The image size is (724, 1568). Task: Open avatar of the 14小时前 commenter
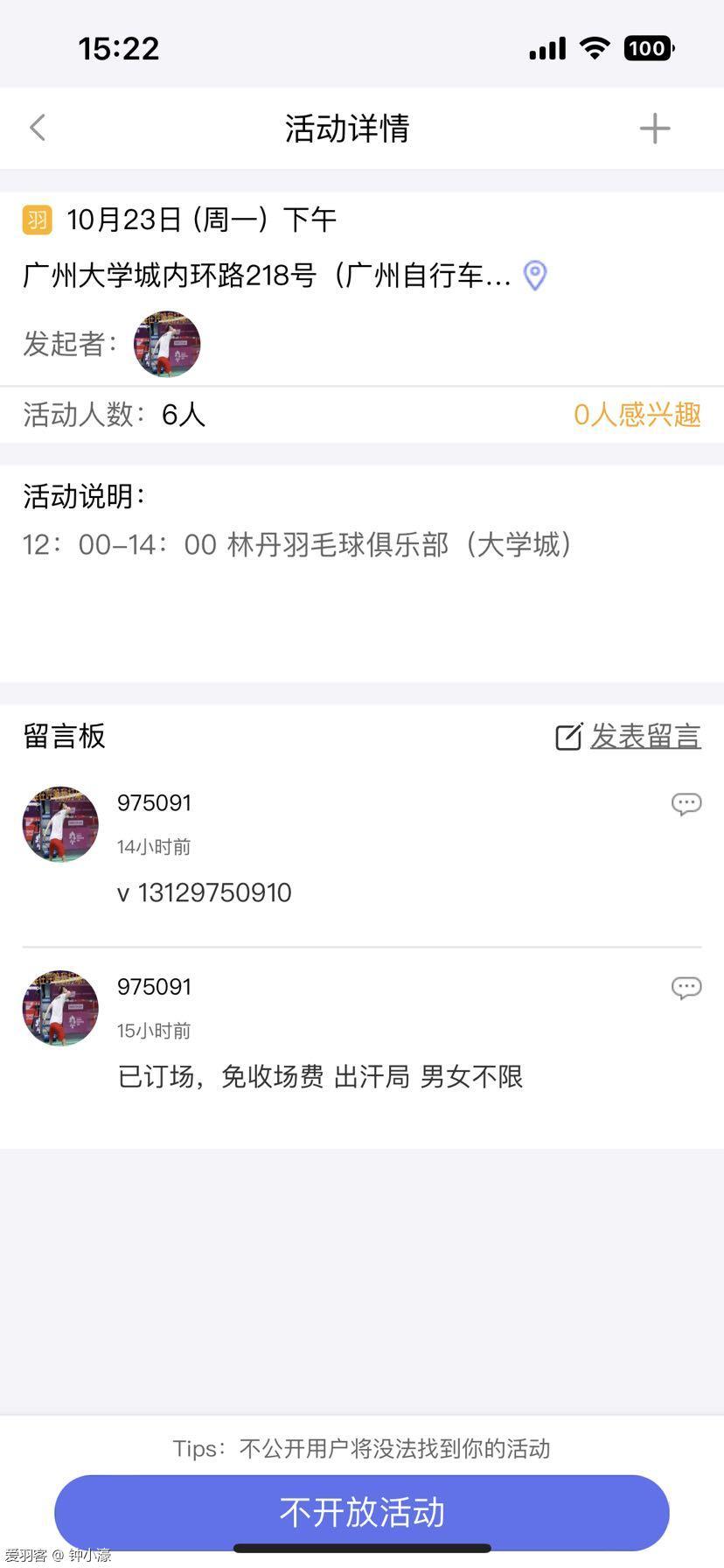(60, 824)
